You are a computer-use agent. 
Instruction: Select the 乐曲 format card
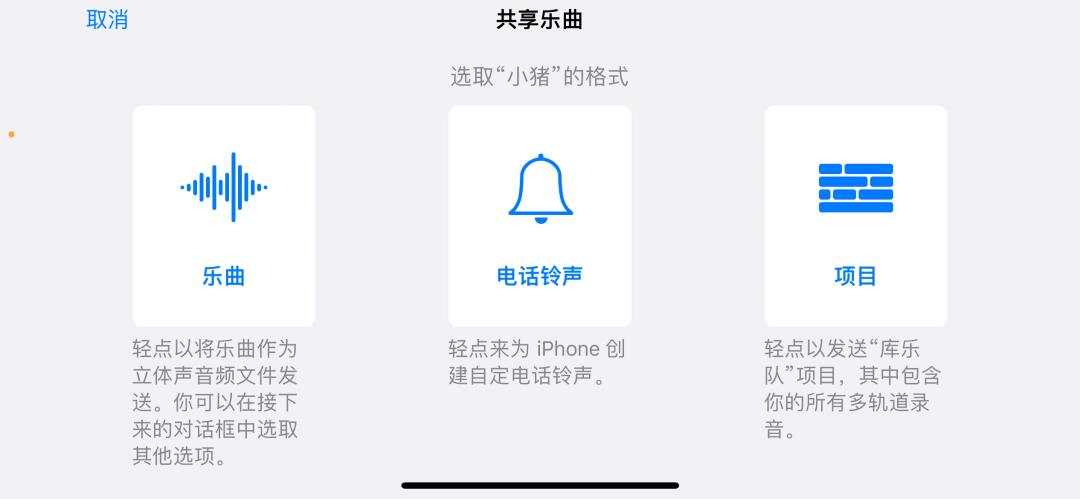tap(223, 216)
